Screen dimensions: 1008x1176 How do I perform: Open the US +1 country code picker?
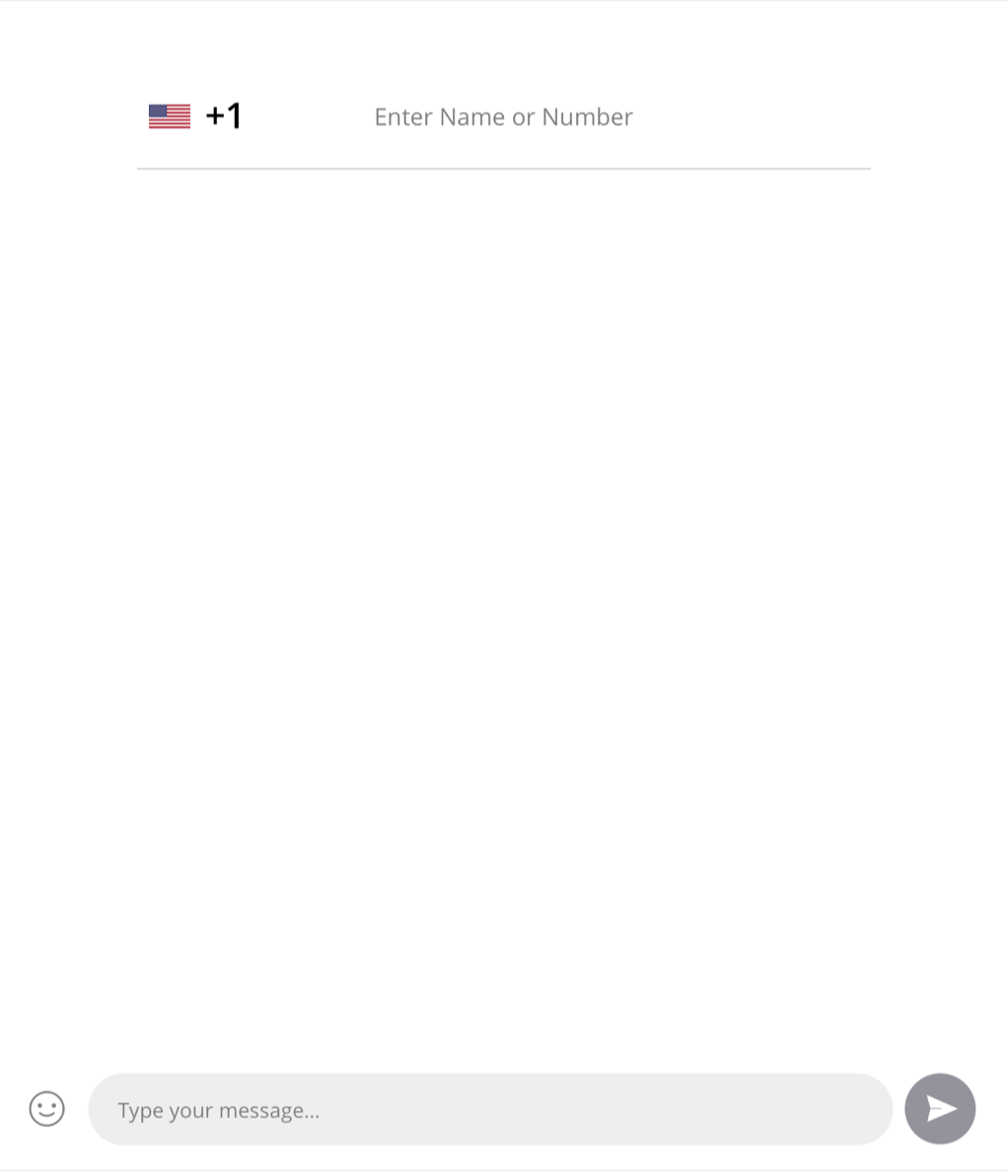195,116
